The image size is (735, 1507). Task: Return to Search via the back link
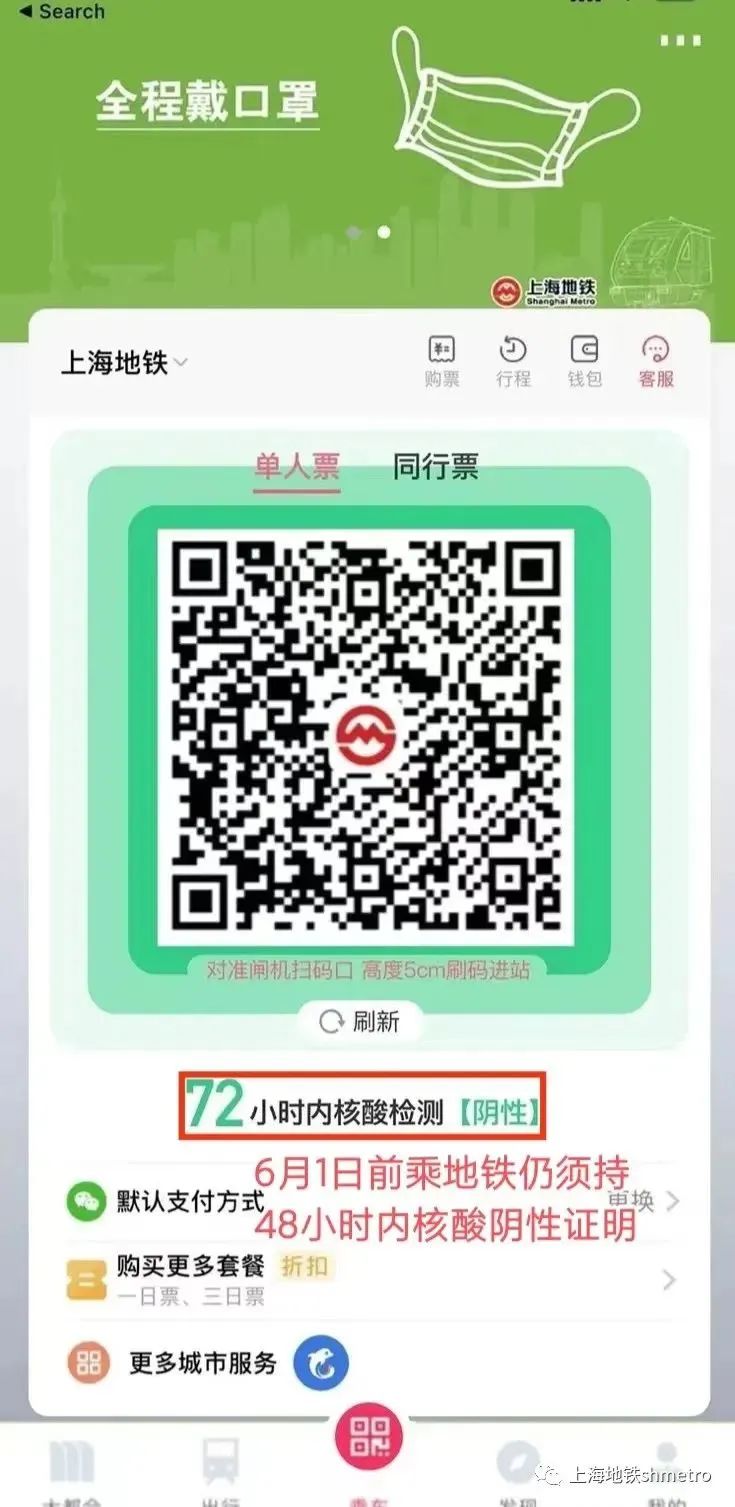tap(62, 12)
